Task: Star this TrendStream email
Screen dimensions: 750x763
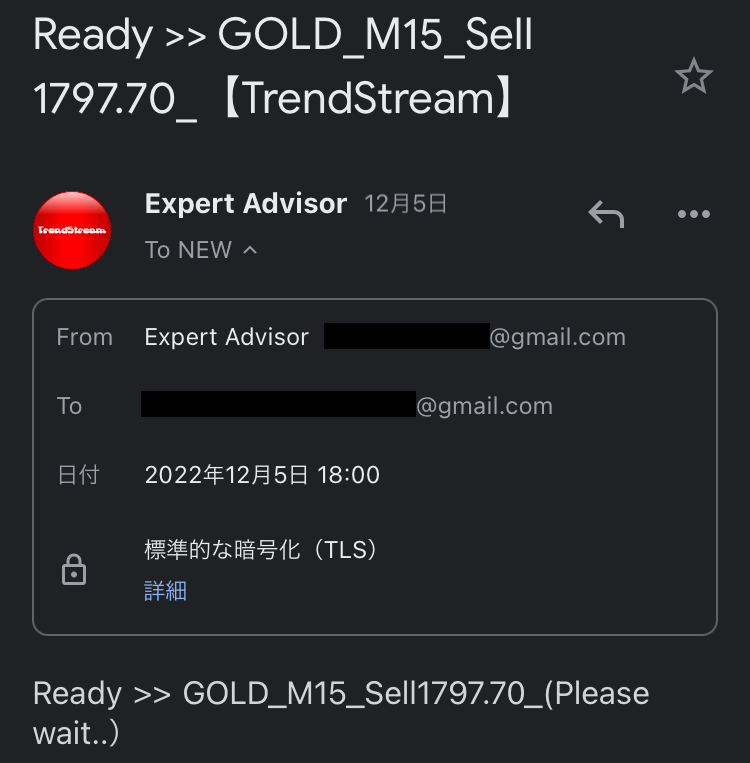Action: (693, 77)
